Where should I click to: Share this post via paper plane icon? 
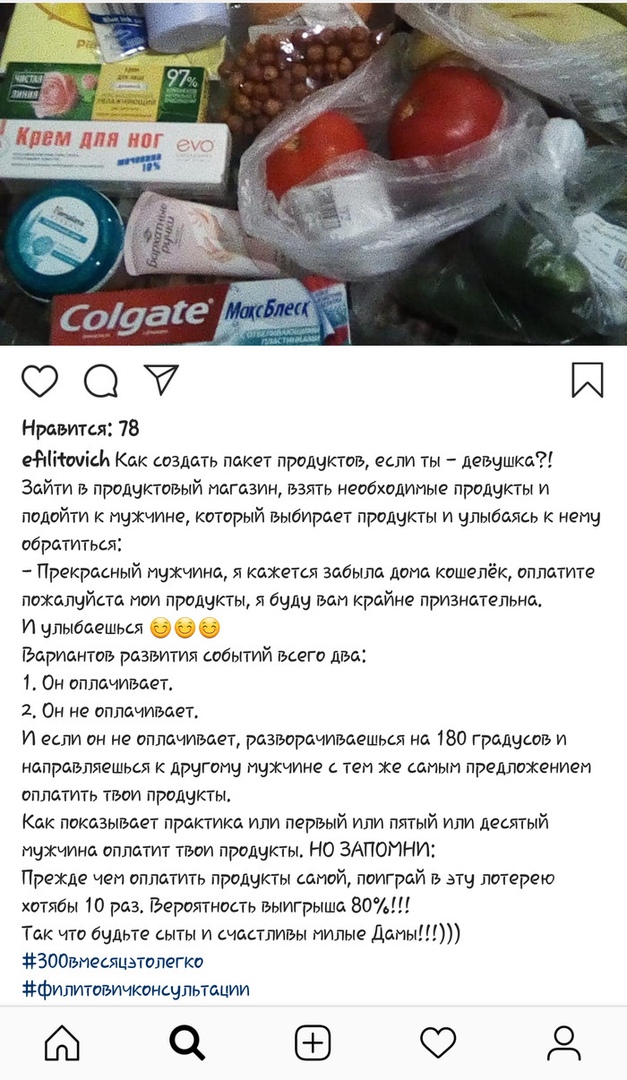click(x=160, y=380)
